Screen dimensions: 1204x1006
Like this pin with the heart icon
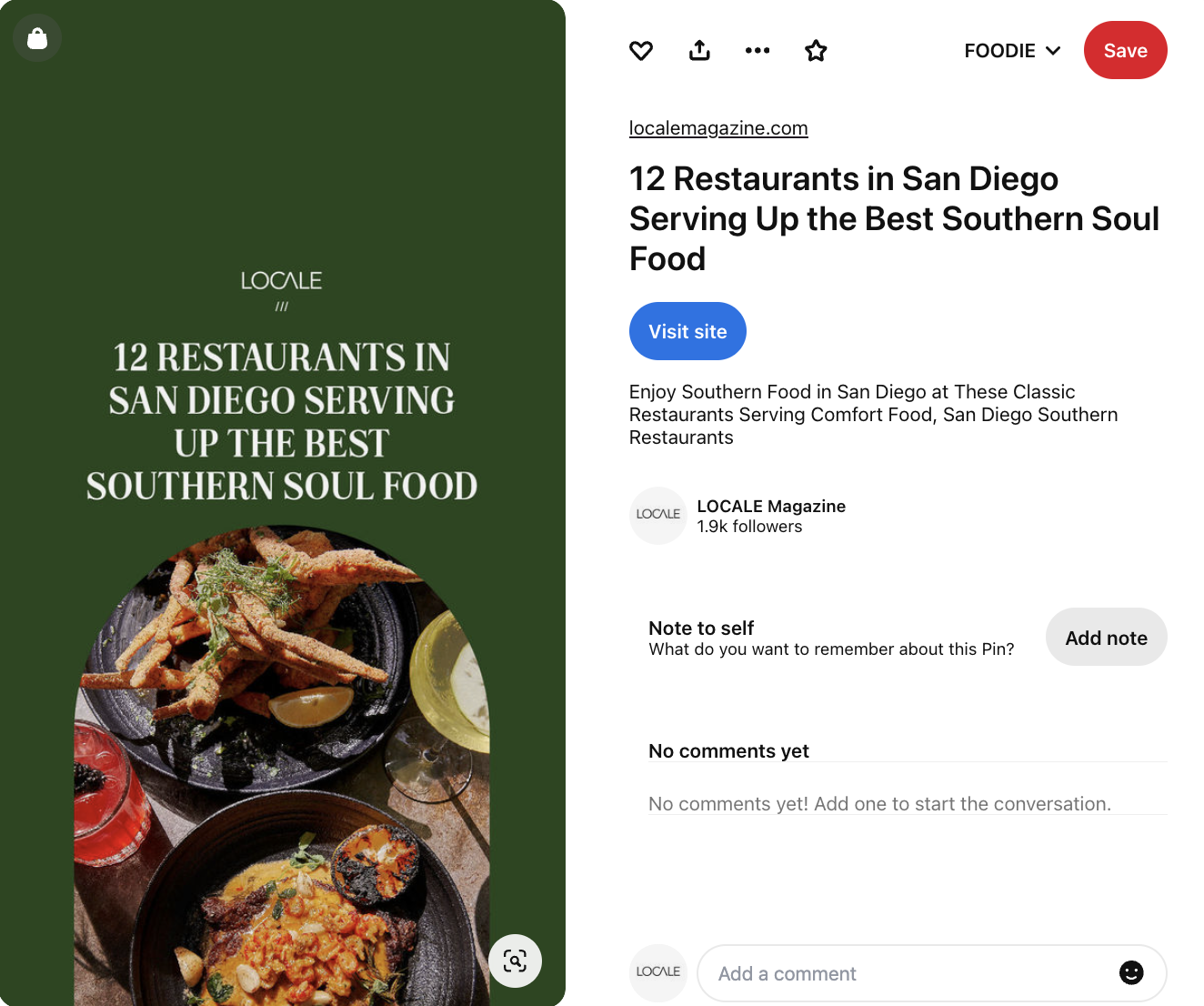[641, 51]
